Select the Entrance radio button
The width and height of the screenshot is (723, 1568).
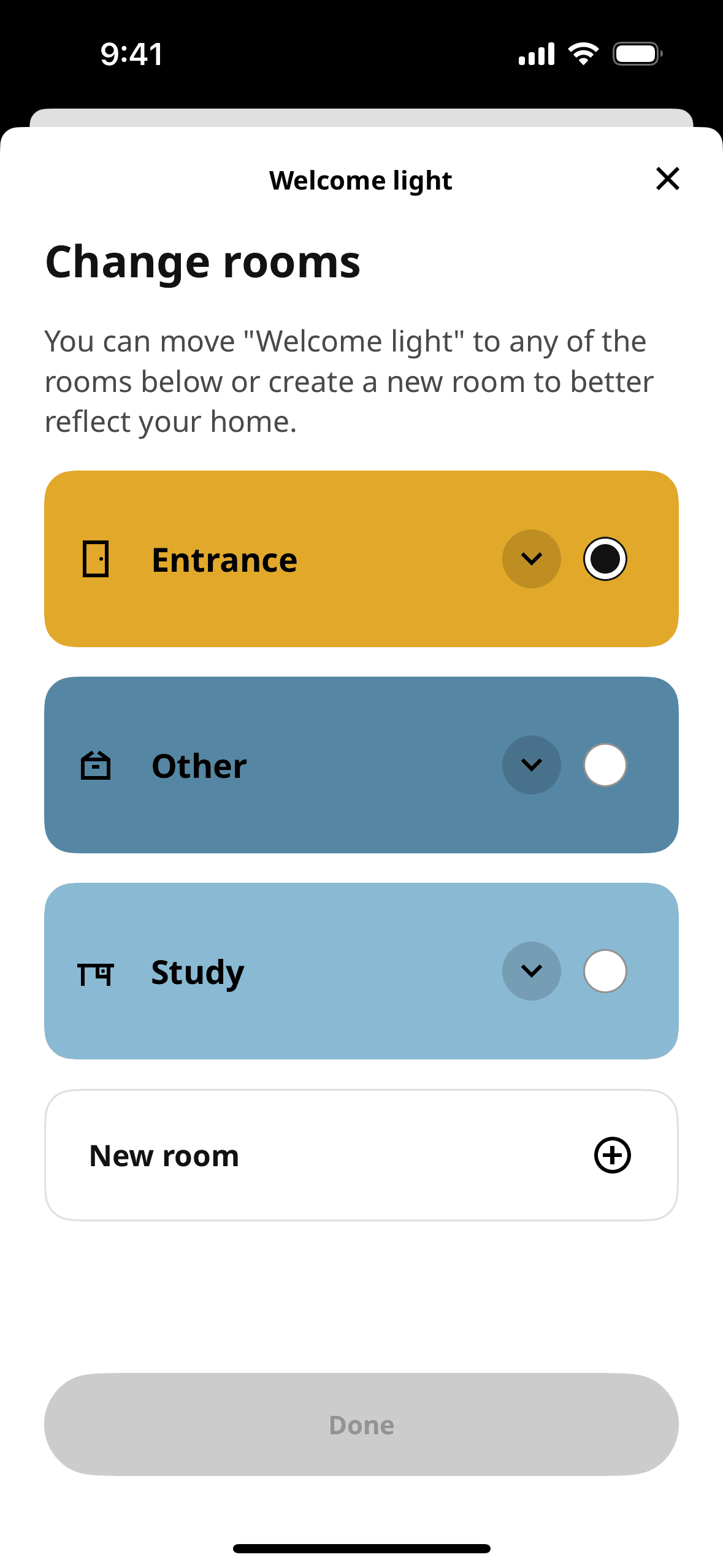point(605,559)
